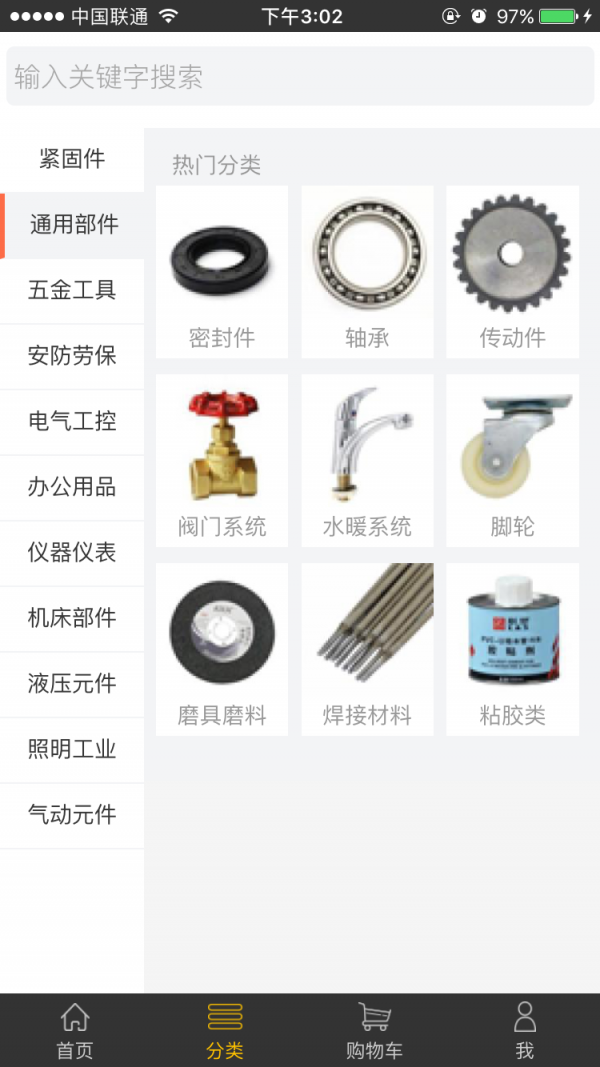The width and height of the screenshot is (600, 1067).
Task: View the 焊接材料 tile
Action: (x=367, y=649)
